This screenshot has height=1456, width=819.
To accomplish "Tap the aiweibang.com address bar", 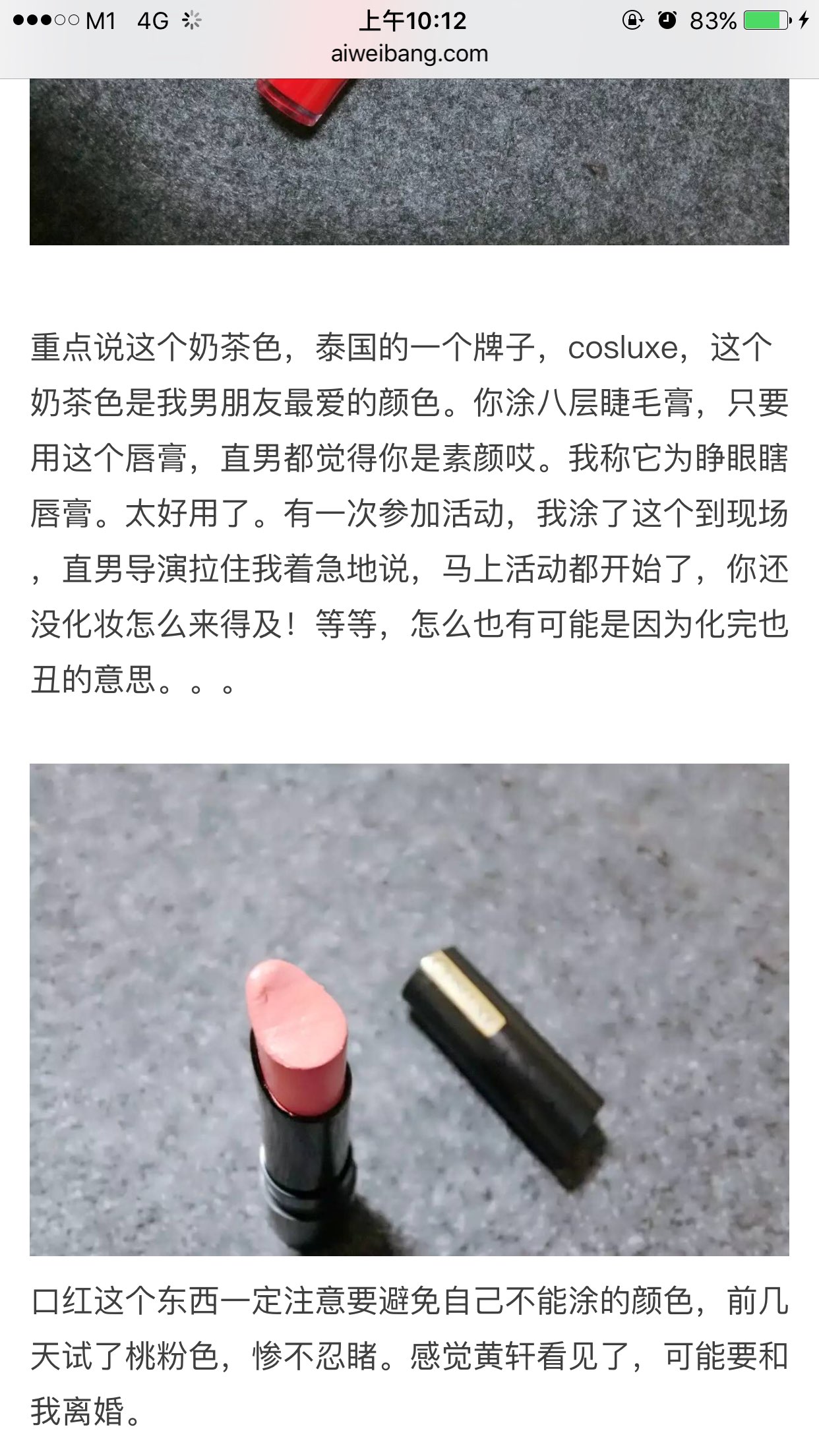I will pos(409,54).
